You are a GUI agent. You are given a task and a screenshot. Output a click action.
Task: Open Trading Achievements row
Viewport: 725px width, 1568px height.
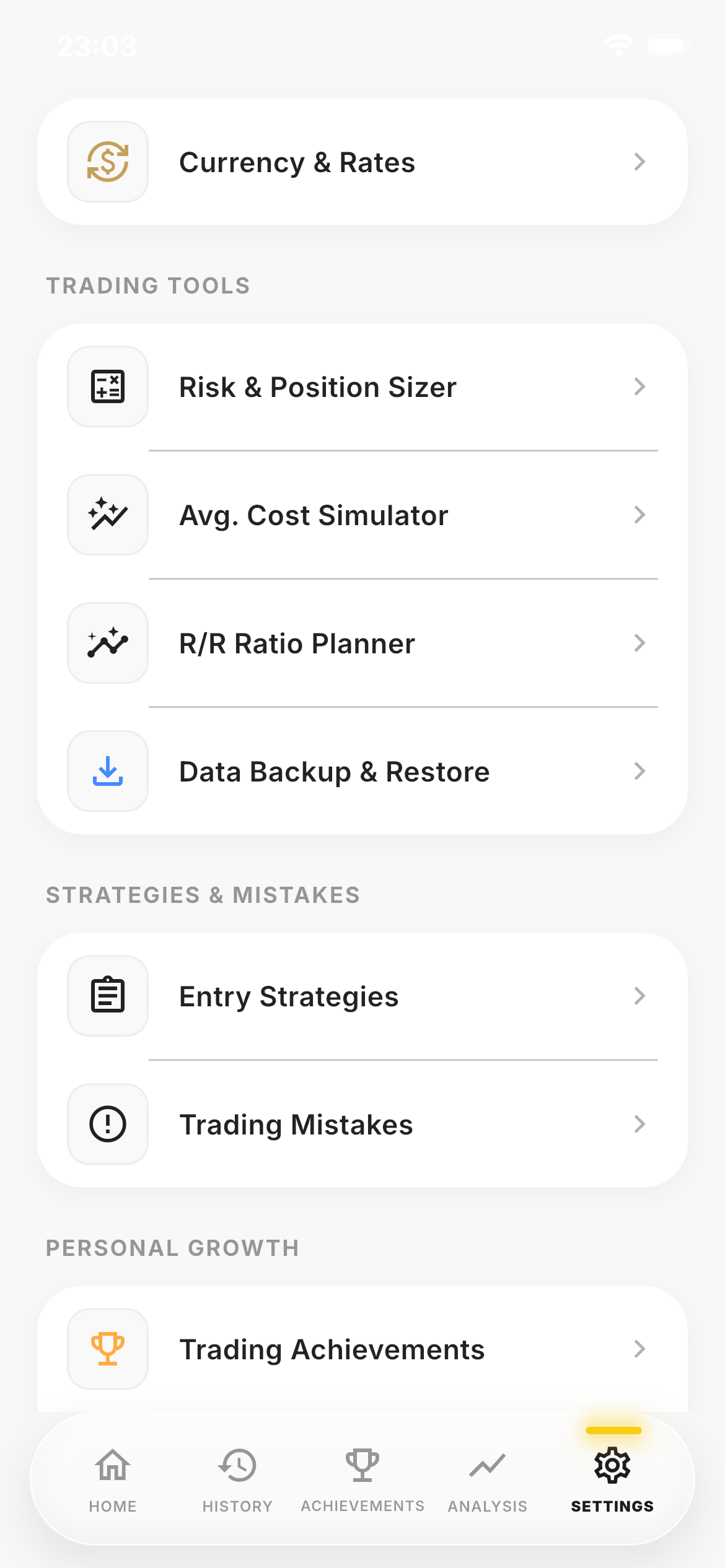362,1349
